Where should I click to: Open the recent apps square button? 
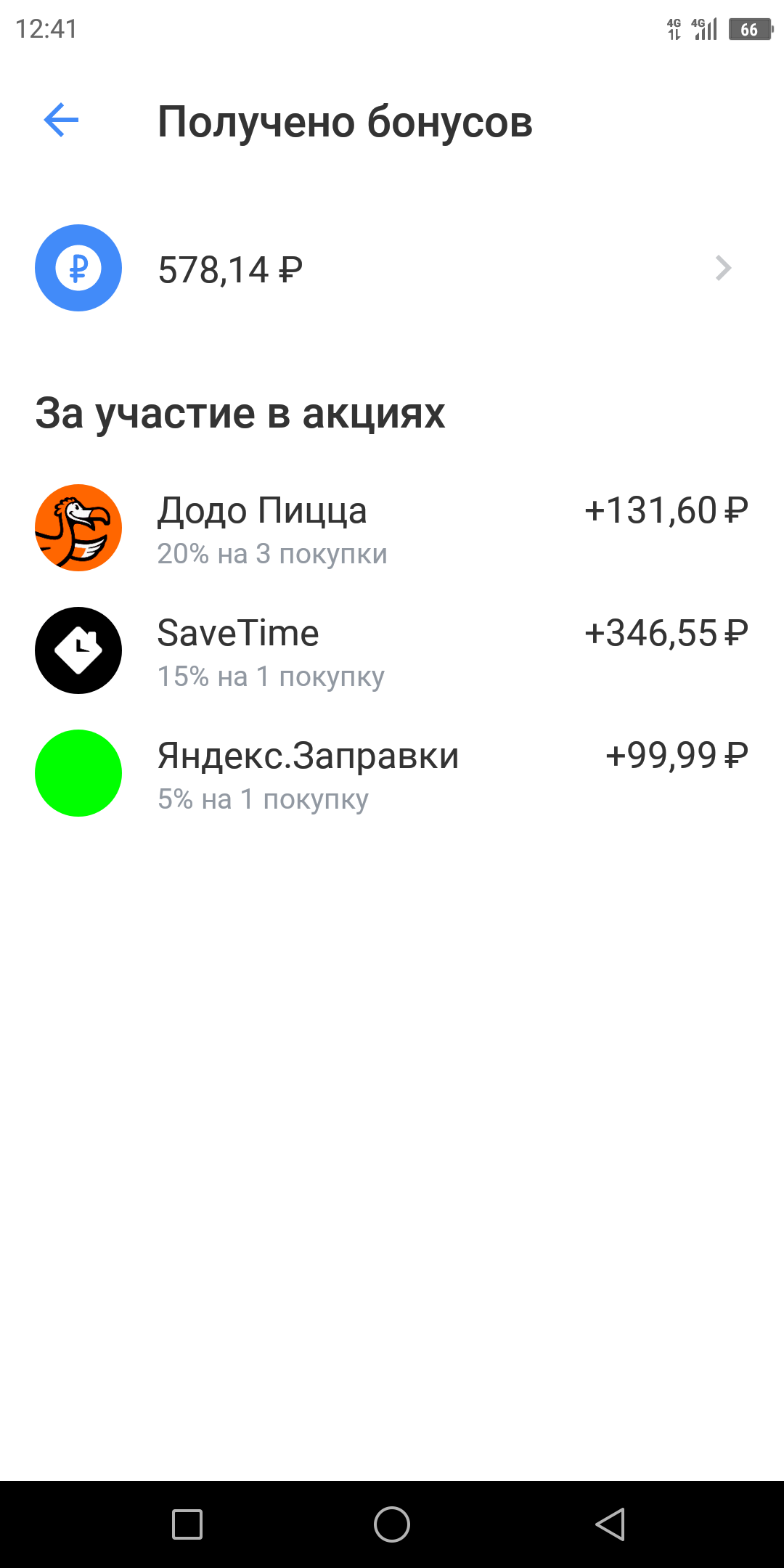point(187,1524)
